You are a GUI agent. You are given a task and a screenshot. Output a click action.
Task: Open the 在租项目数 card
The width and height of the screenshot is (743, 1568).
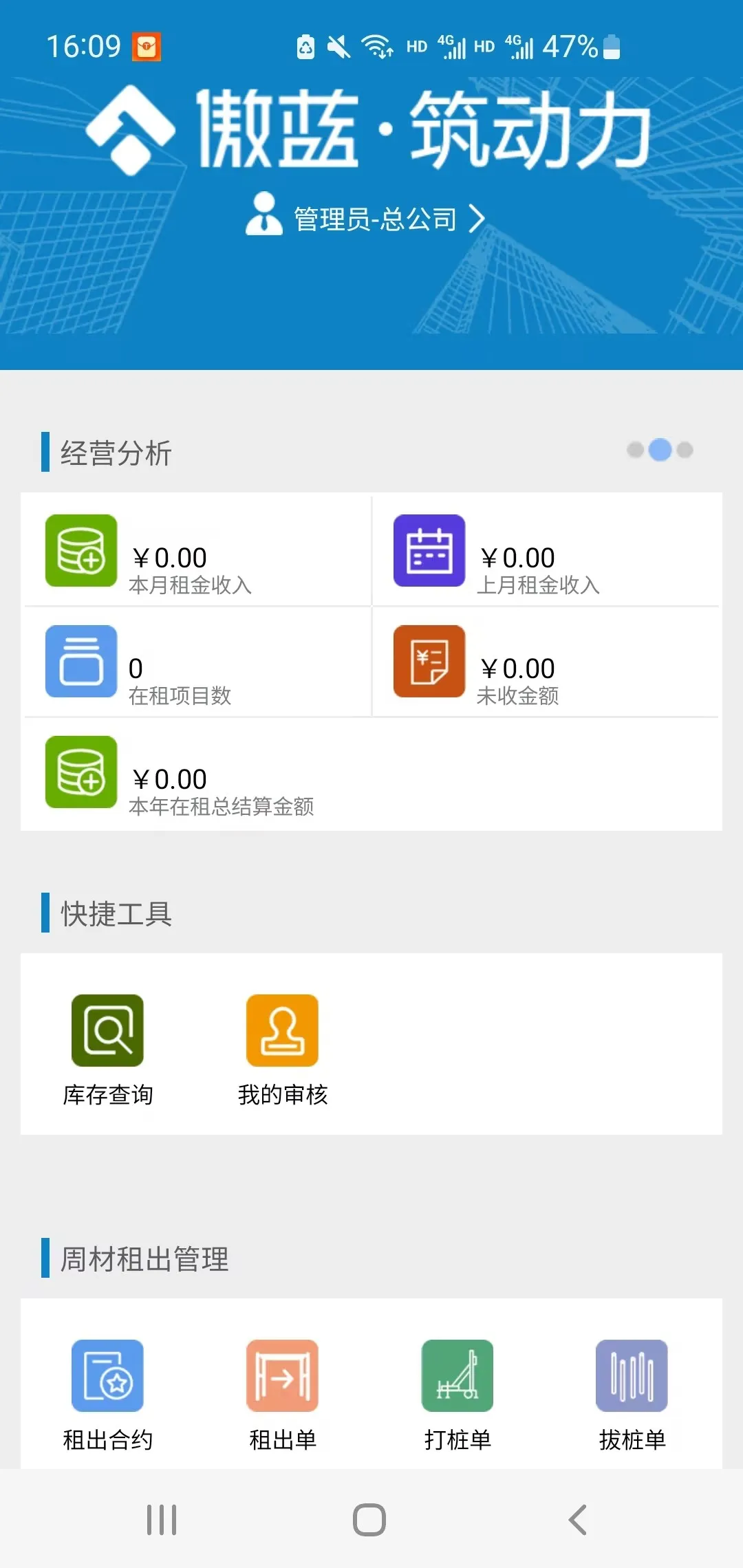(x=197, y=662)
